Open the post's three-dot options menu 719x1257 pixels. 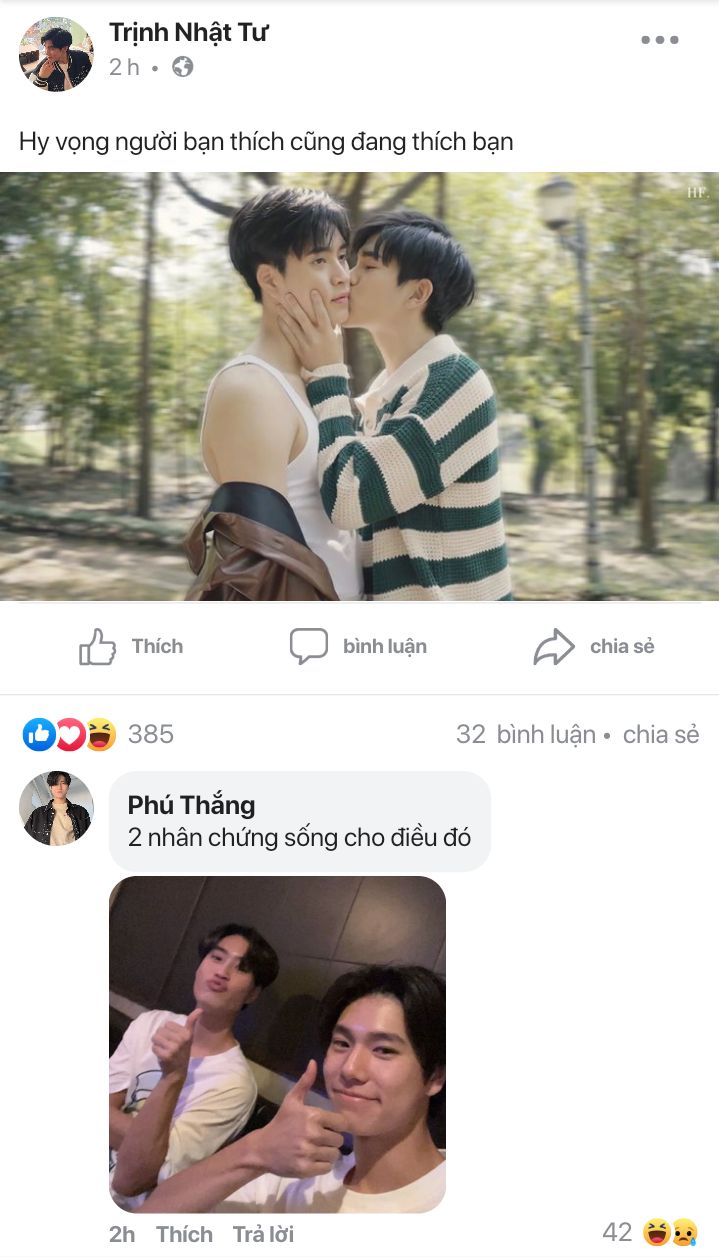click(x=659, y=40)
